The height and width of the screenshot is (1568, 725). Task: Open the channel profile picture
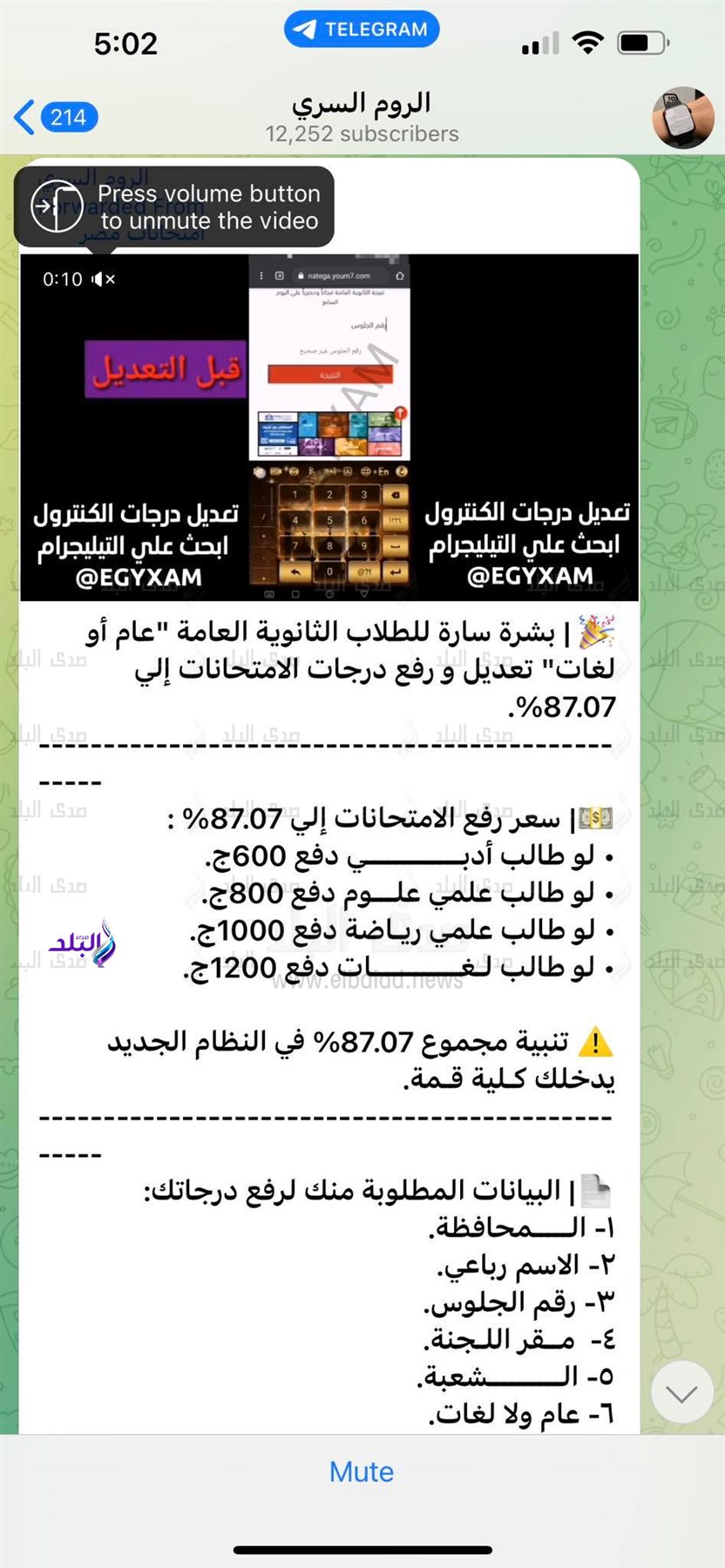pyautogui.click(x=683, y=118)
